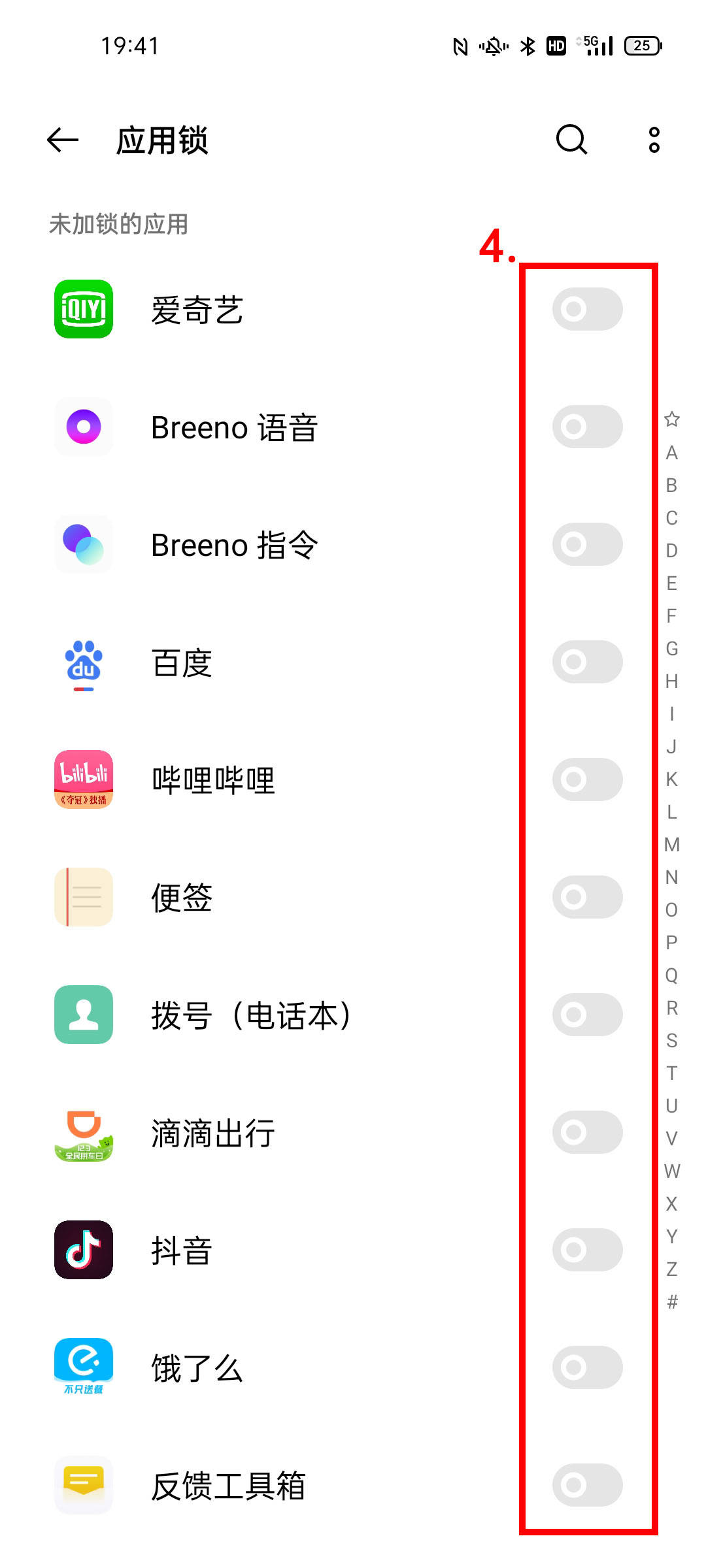This screenshot has width=706, height=1568.
Task: Open the search magnifier icon
Action: (x=571, y=140)
